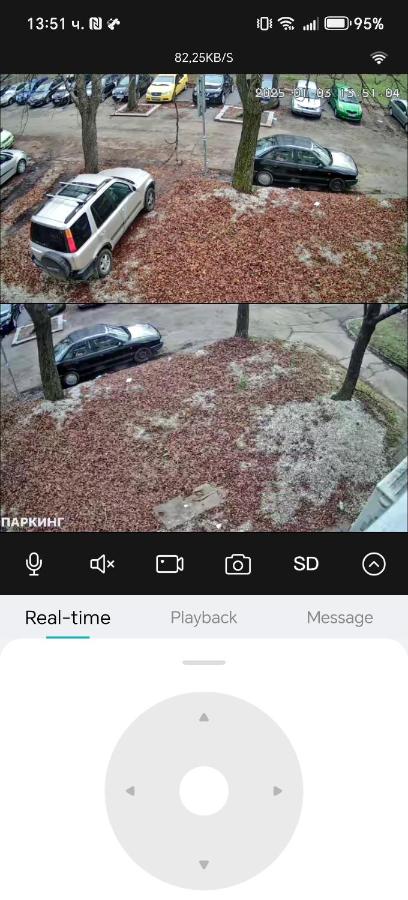Tilt camera down with the down arrow

(204, 864)
